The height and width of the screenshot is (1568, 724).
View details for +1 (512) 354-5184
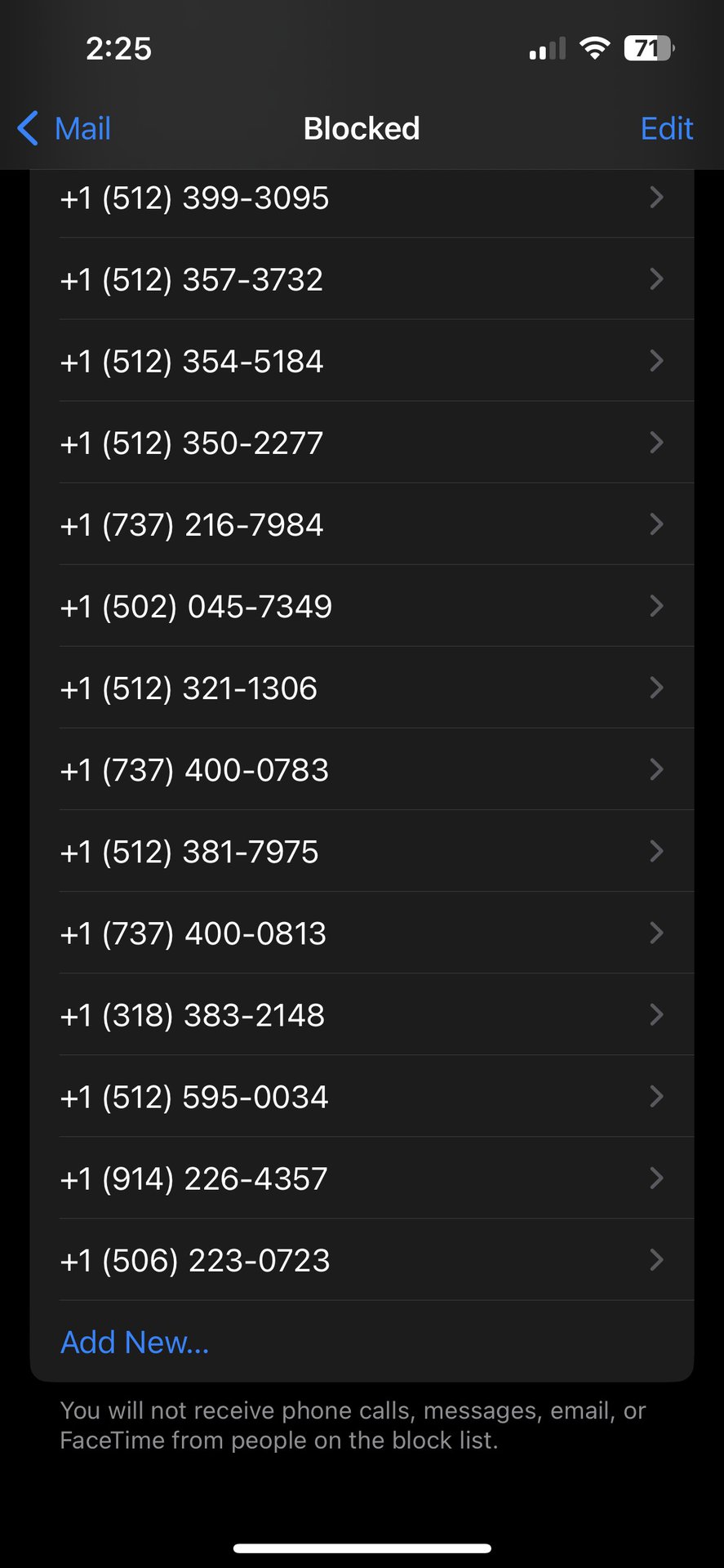pos(362,361)
